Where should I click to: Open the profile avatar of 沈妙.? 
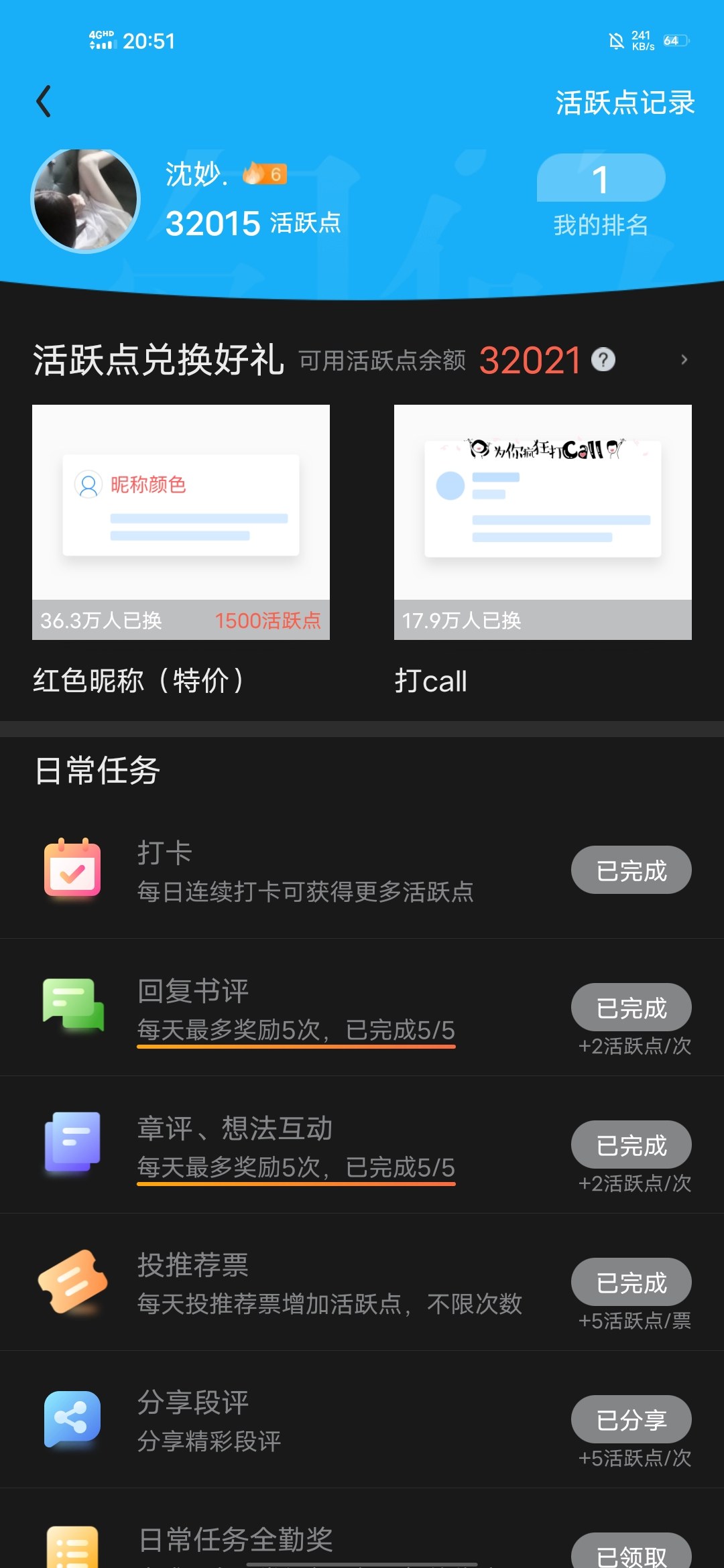click(x=86, y=200)
